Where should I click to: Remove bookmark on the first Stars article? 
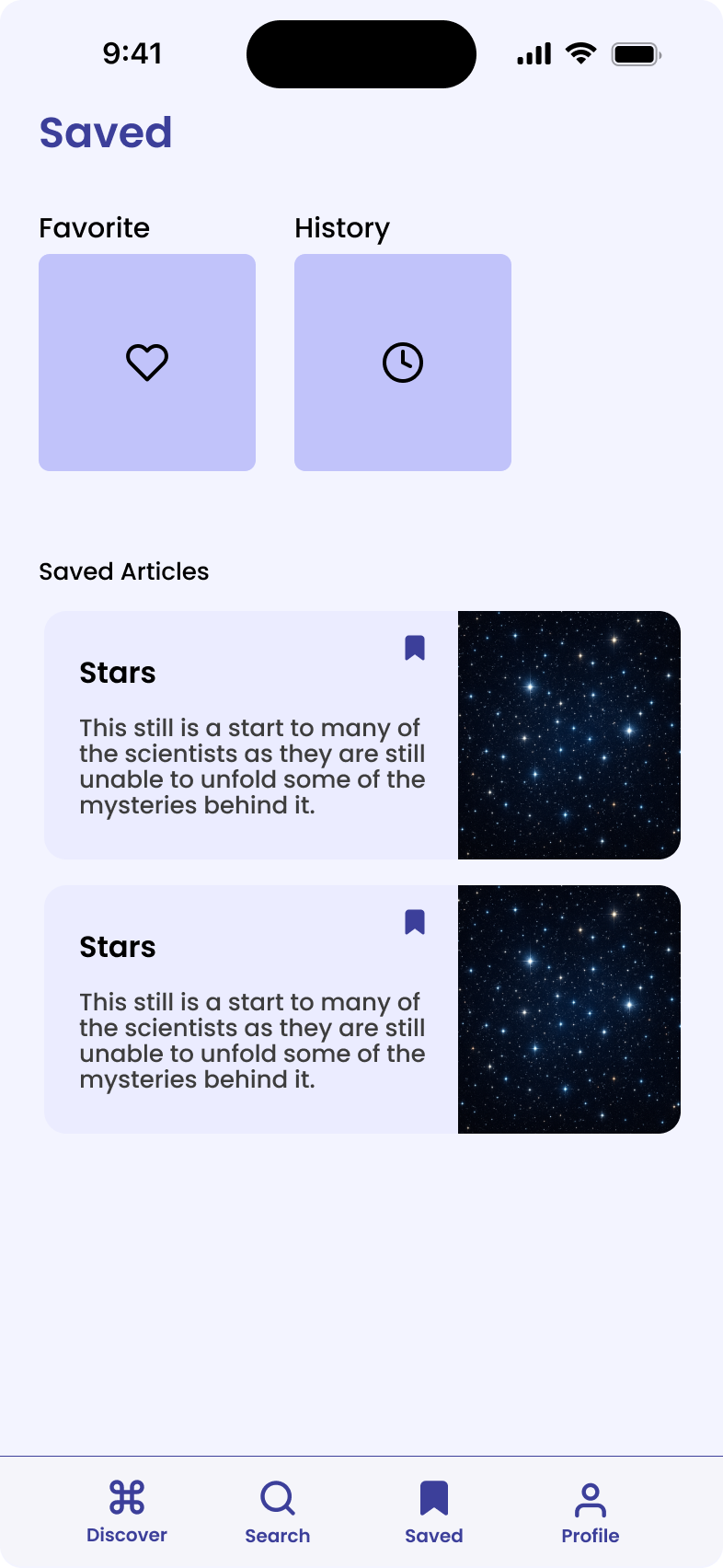[x=415, y=648]
